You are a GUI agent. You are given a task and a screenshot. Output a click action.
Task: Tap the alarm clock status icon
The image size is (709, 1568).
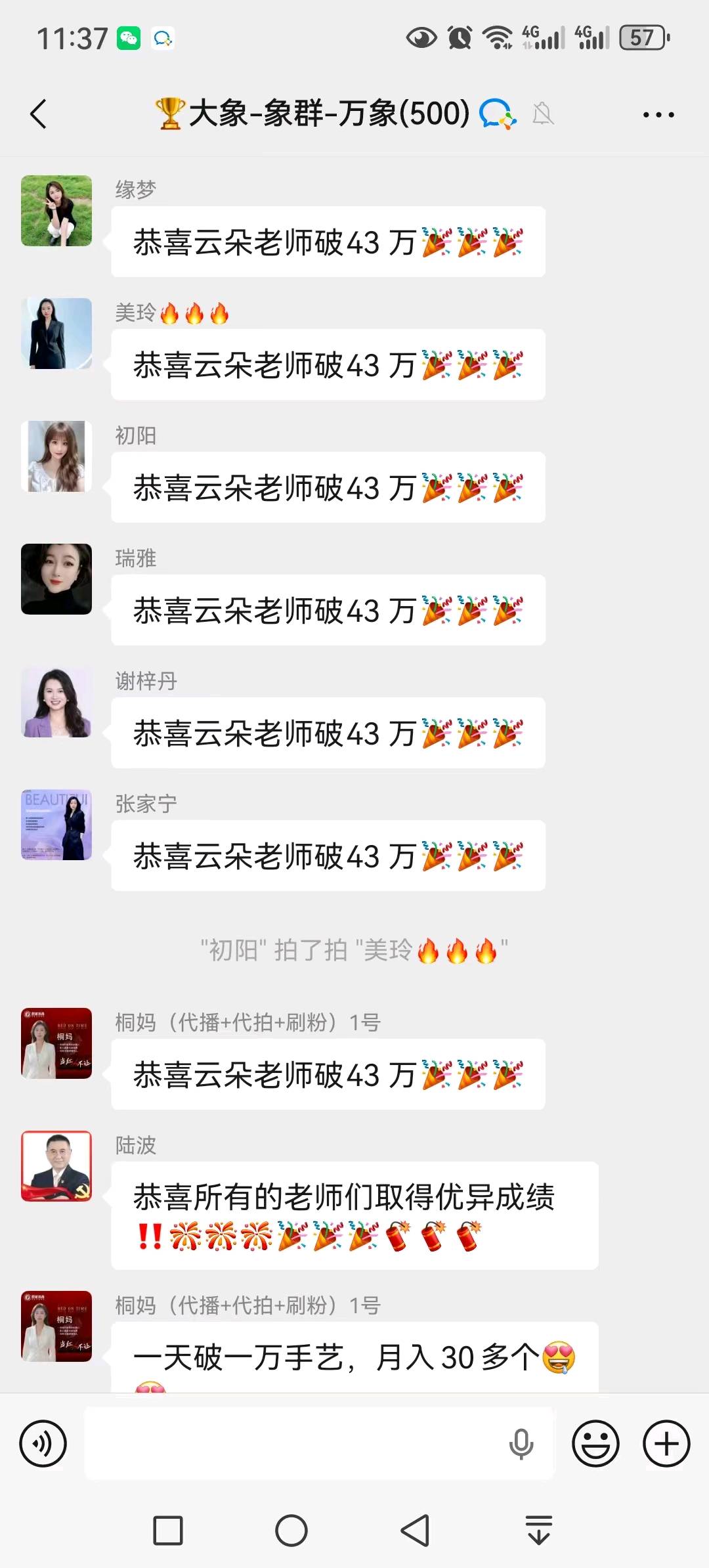coord(461,39)
